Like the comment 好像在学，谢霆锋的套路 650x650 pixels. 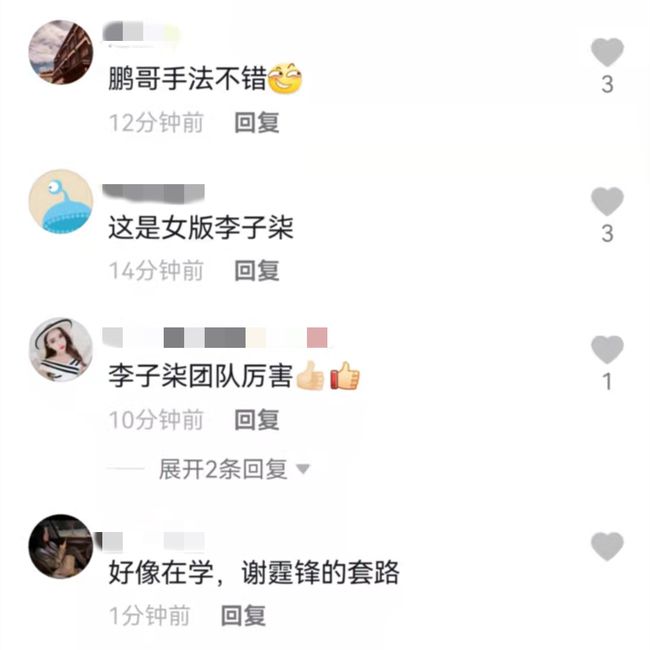tap(606, 547)
